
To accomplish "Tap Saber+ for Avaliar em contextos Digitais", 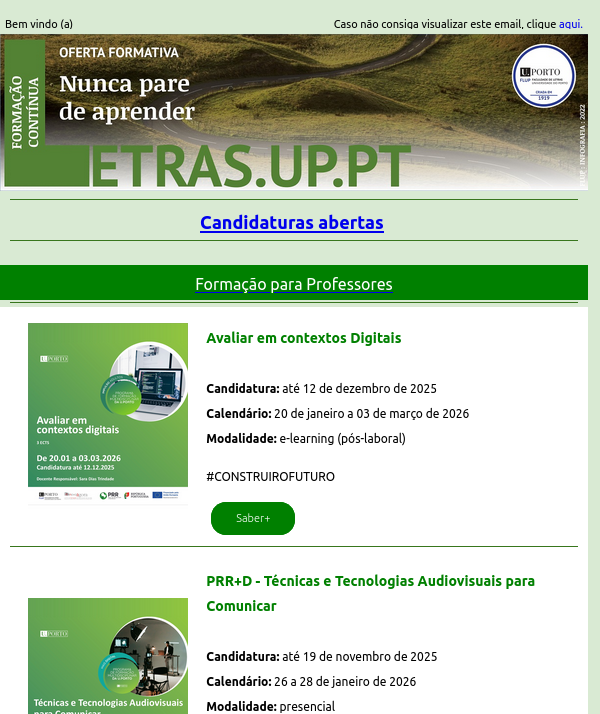I will pyautogui.click(x=253, y=518).
